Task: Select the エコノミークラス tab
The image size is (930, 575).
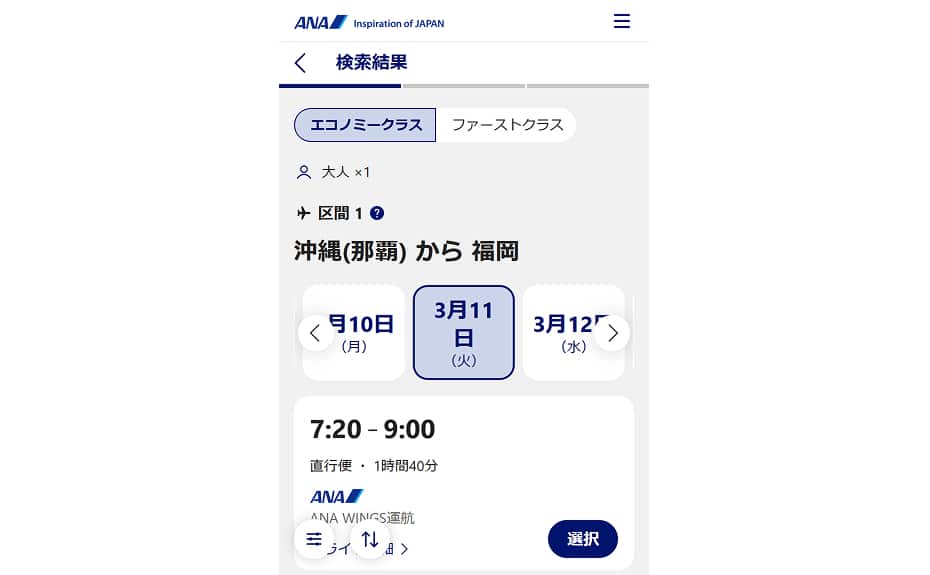Action: [x=365, y=125]
